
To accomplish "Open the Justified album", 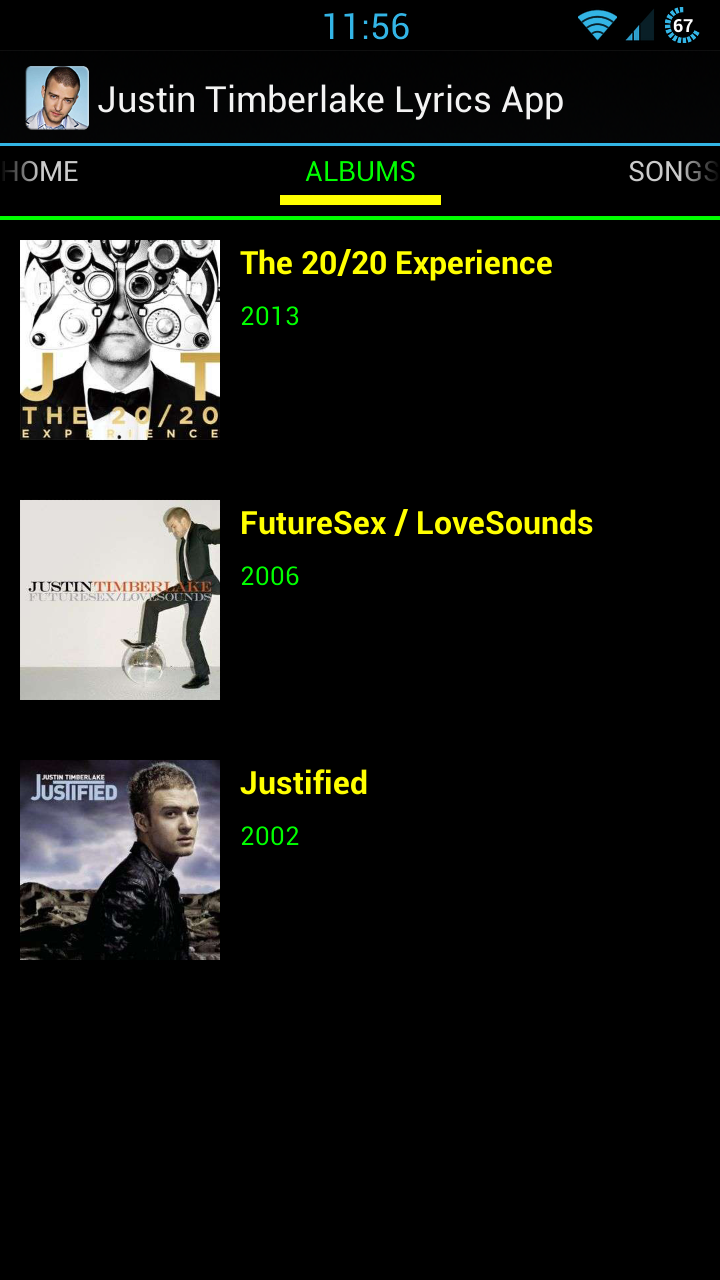I will point(360,860).
